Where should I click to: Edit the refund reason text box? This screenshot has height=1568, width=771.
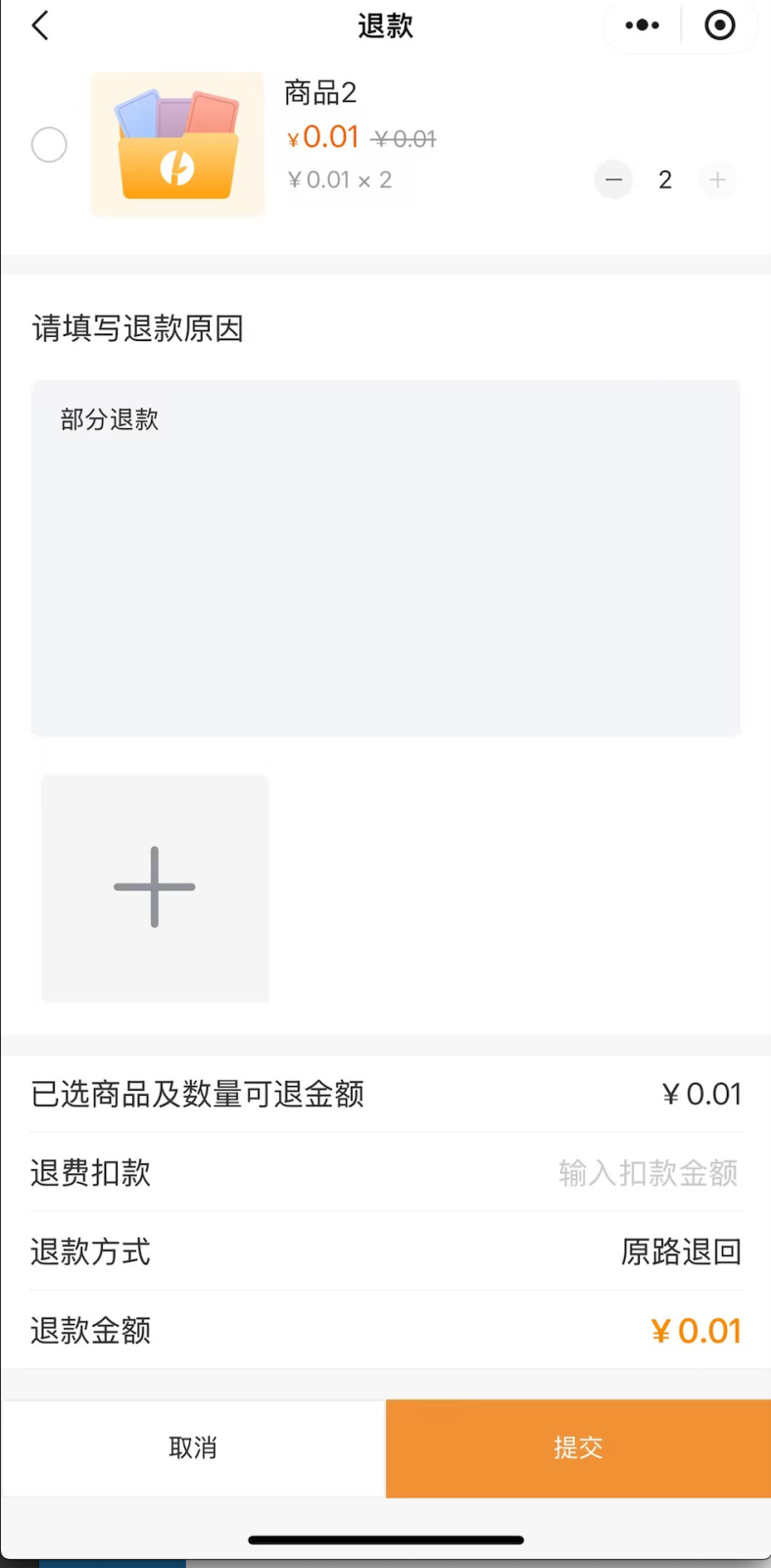pyautogui.click(x=385, y=558)
